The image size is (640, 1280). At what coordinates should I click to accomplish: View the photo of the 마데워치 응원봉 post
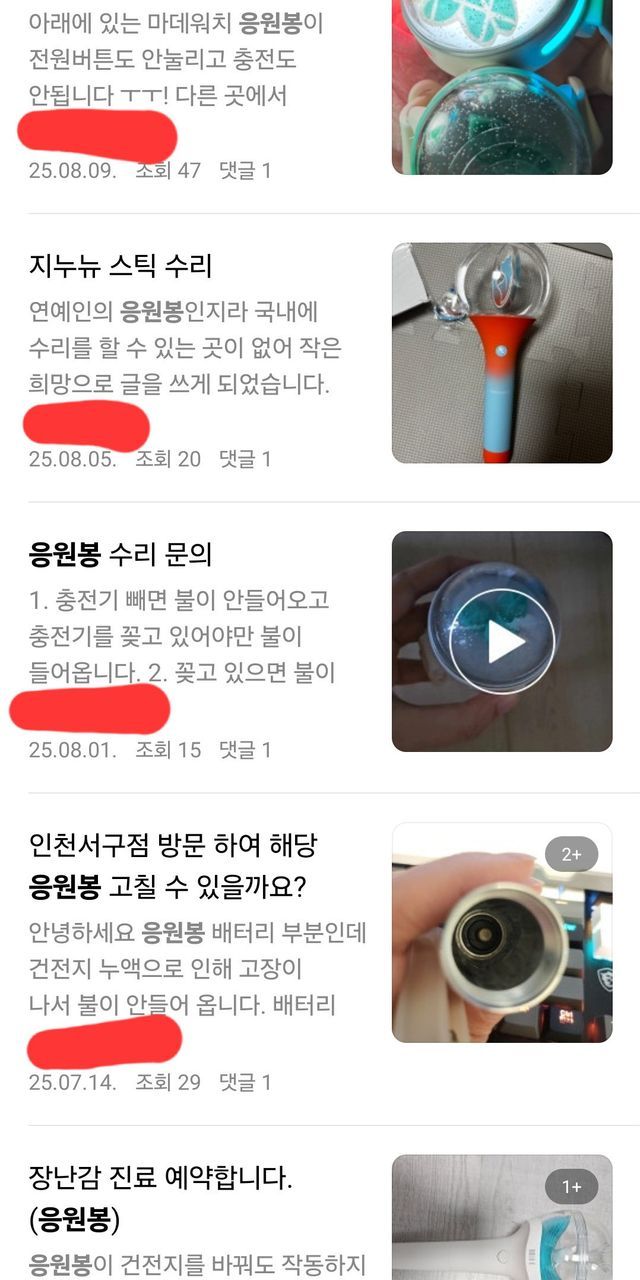pos(501,87)
